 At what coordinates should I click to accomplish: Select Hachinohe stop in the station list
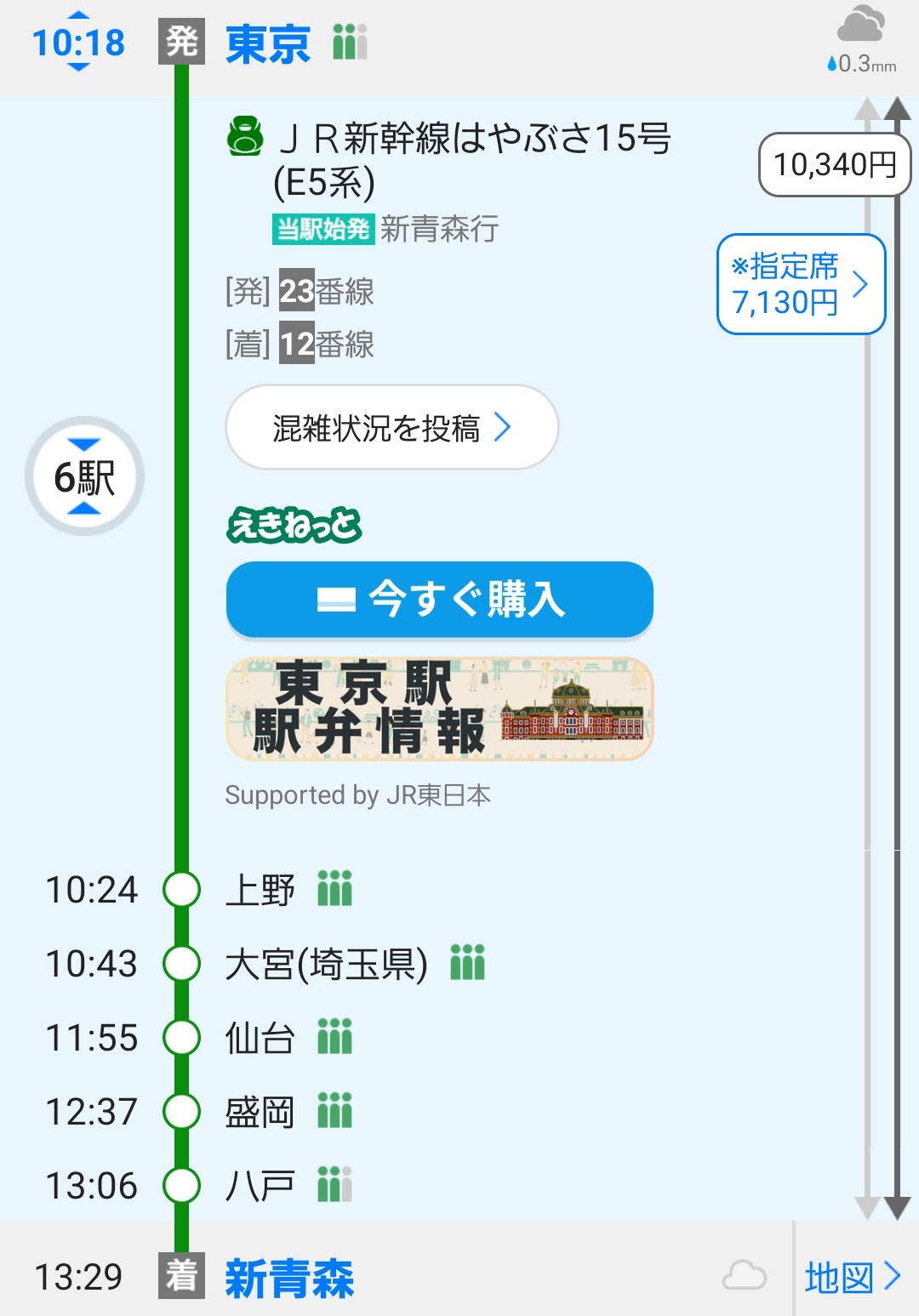click(x=260, y=1186)
